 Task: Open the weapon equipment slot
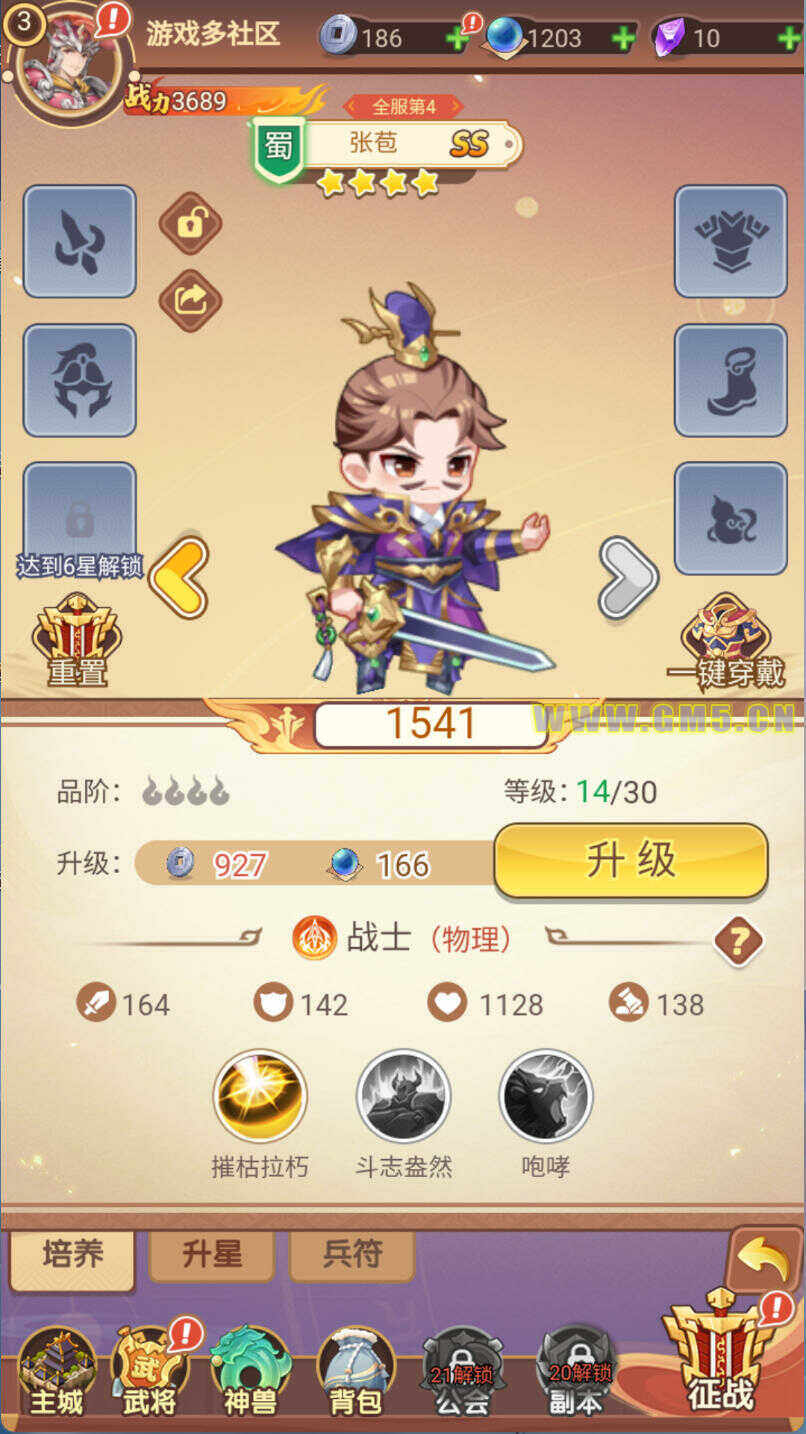(x=80, y=241)
